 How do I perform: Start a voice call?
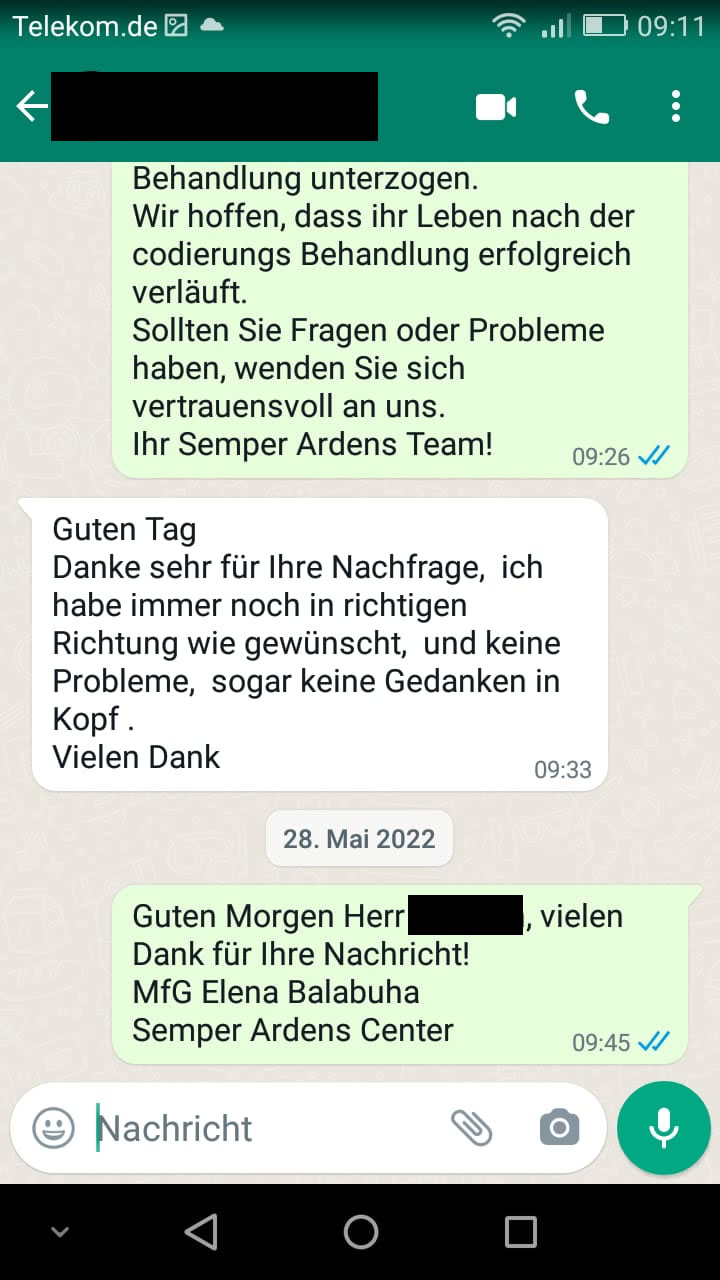[592, 106]
